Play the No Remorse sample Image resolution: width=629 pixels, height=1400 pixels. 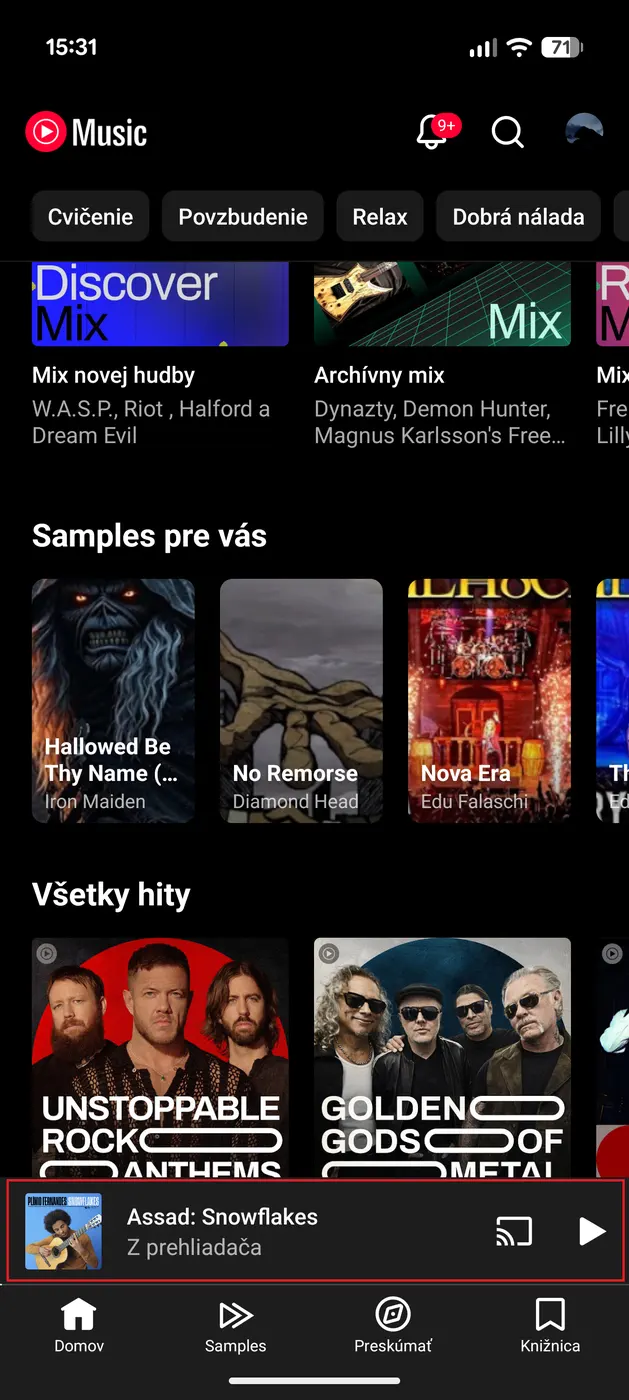[x=301, y=700]
